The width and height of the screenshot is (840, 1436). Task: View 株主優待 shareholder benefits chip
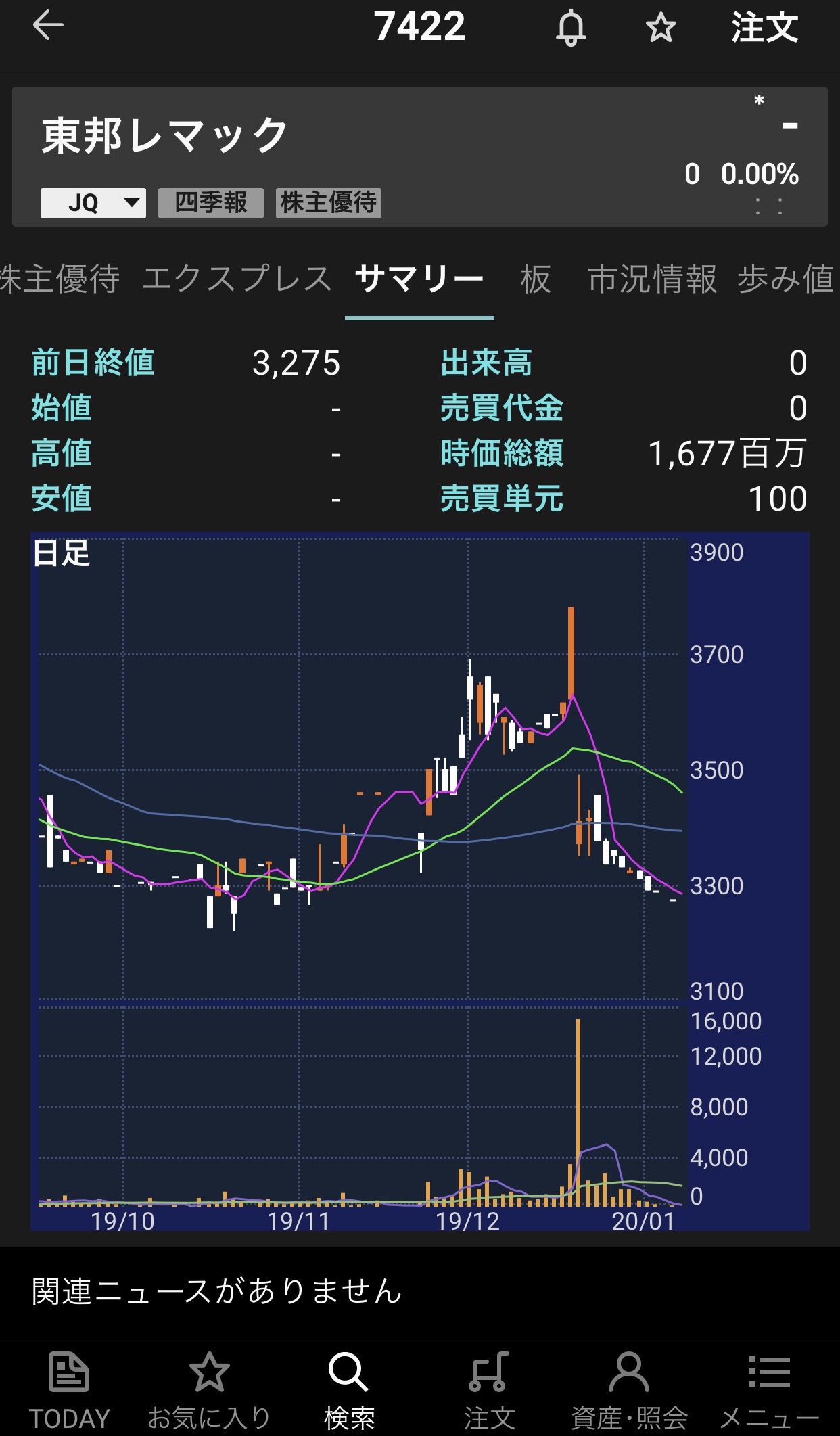click(x=328, y=203)
